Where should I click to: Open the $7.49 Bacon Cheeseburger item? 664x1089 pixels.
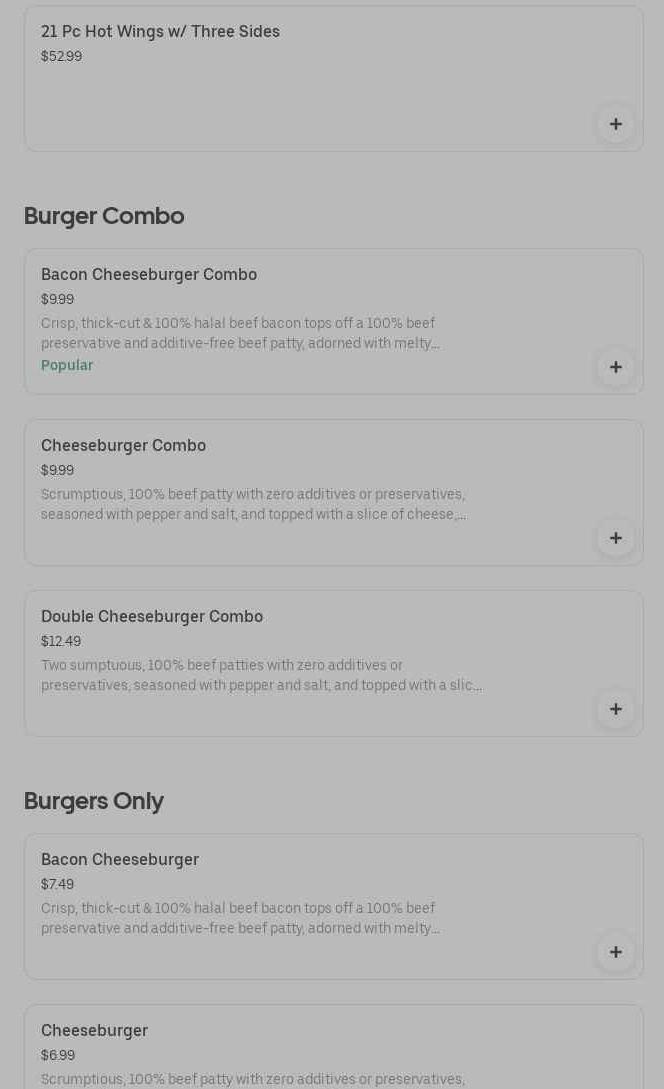click(120, 860)
